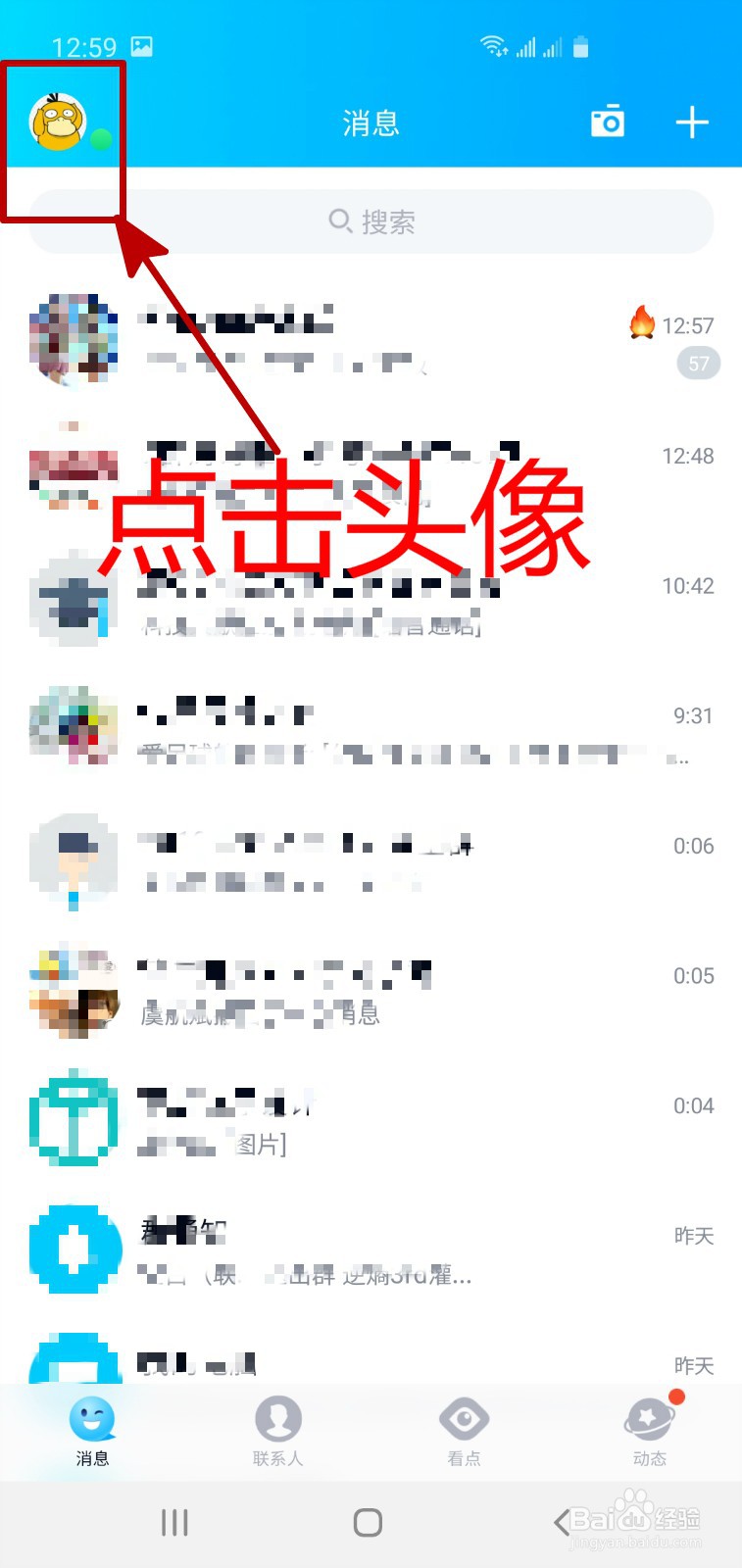The height and width of the screenshot is (1568, 742).
Task: Switch to the 联系人 tab
Action: tap(277, 1430)
